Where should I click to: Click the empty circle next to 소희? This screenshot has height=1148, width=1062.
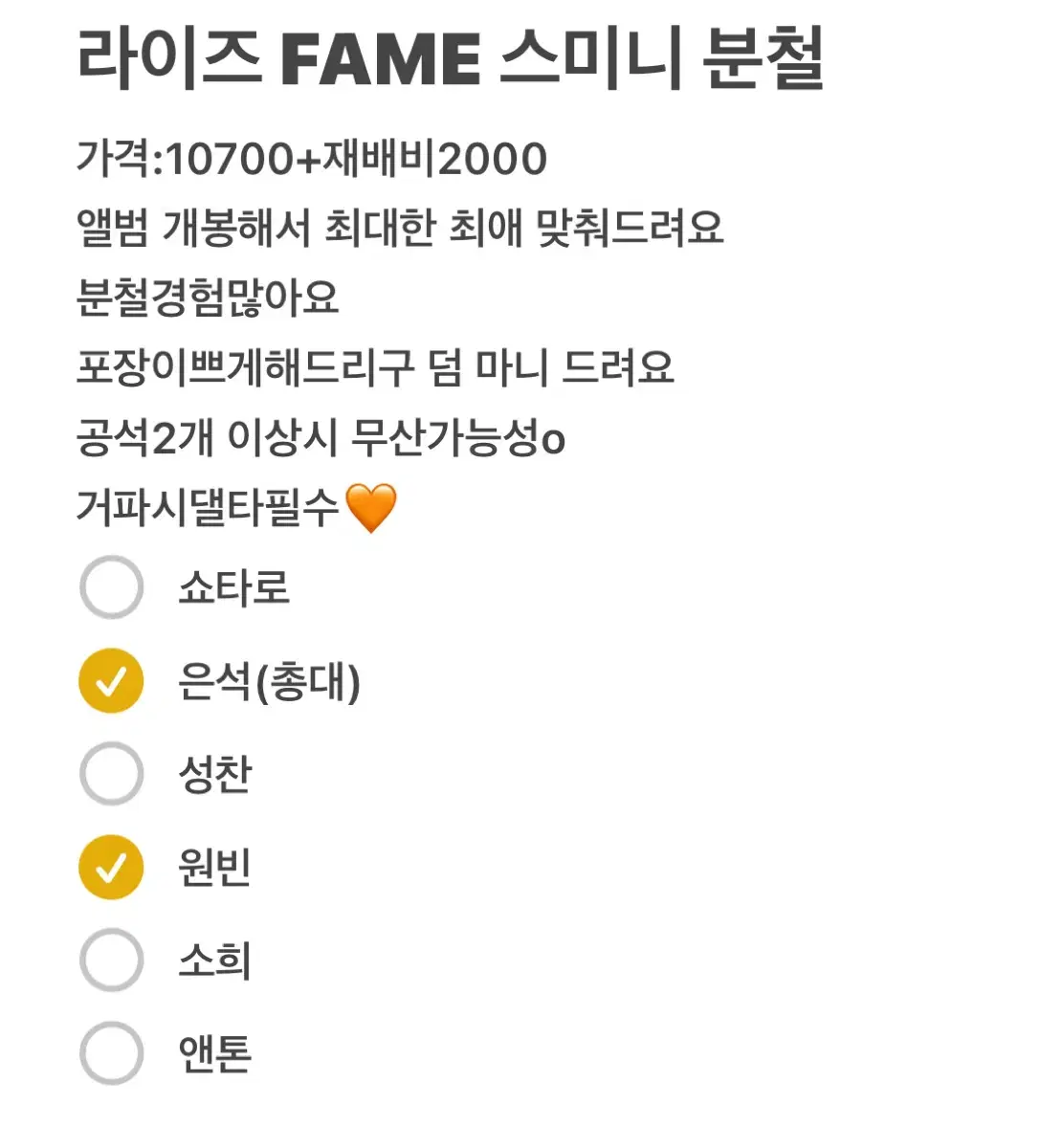(x=110, y=960)
